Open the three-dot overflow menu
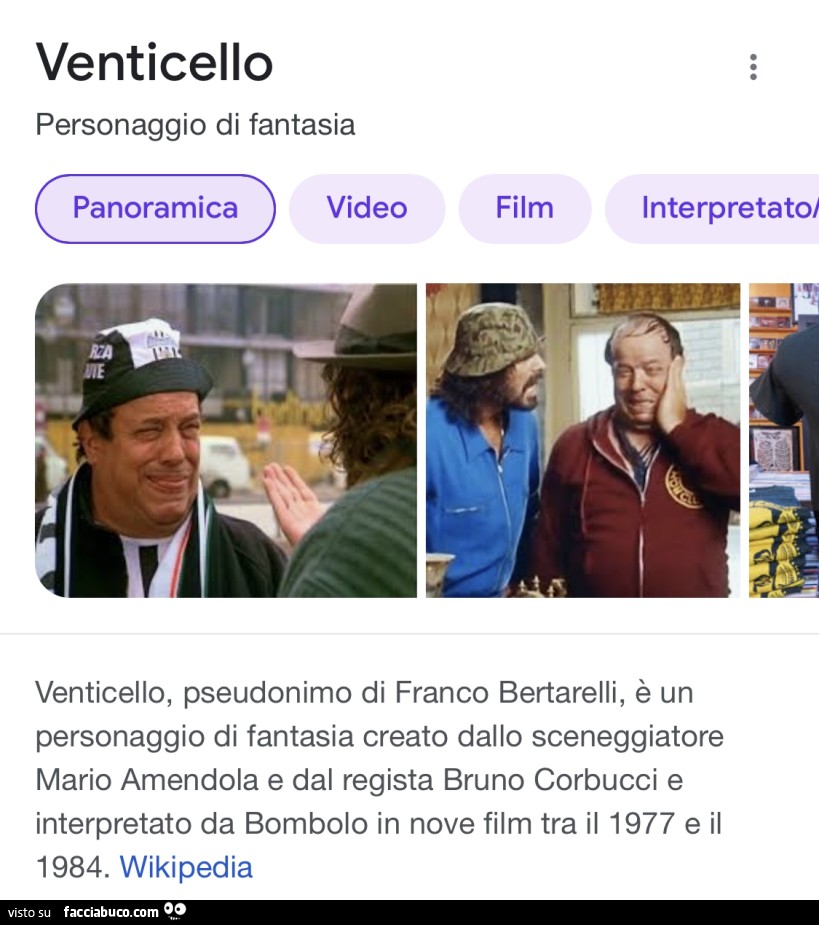The image size is (819, 925). 752,65
